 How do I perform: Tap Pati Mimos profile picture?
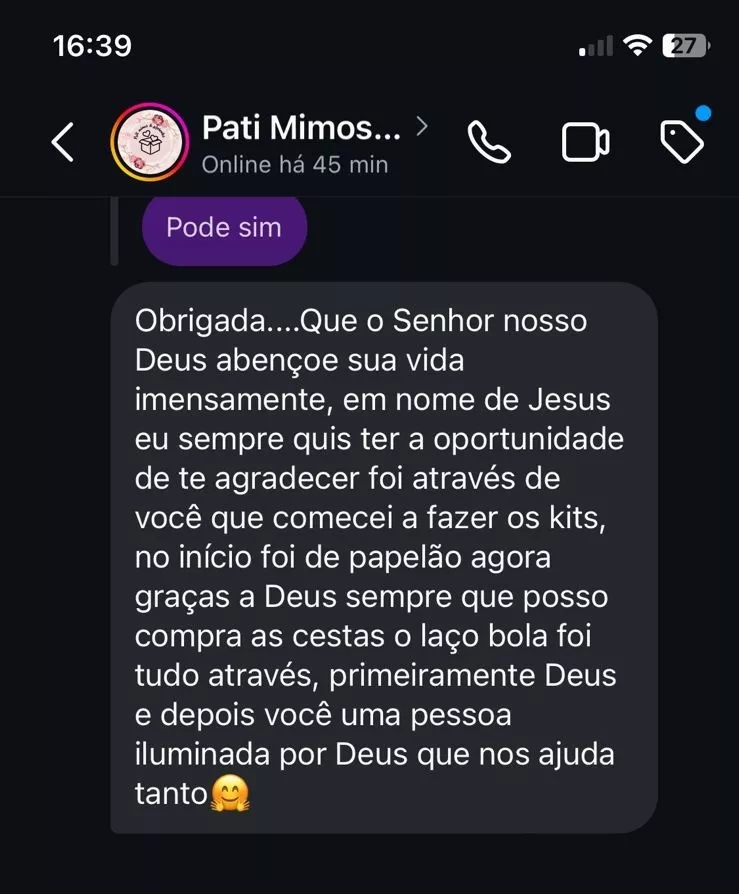(x=149, y=143)
